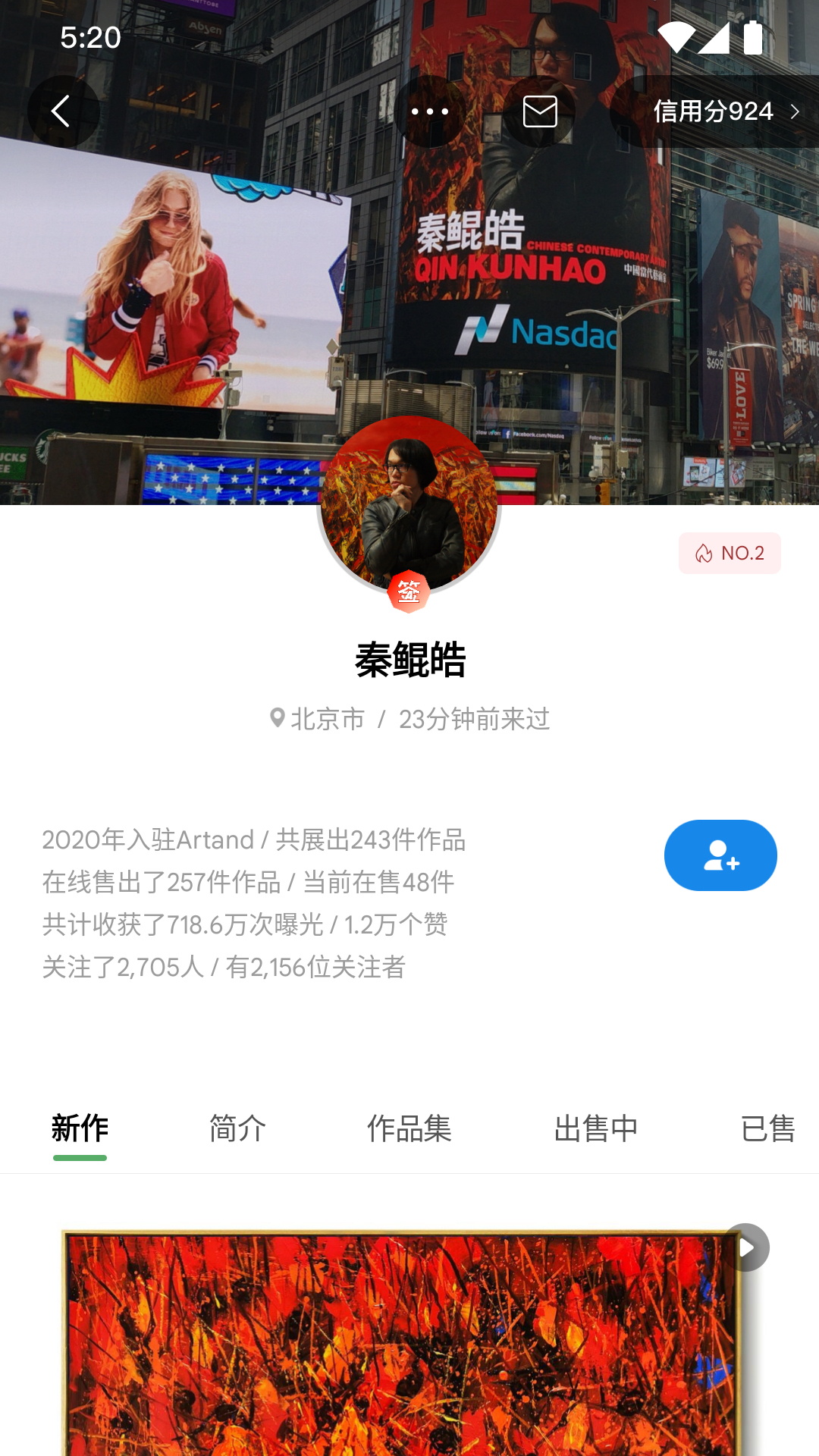
Task: Go back using the top-left arrow
Action: point(63,111)
